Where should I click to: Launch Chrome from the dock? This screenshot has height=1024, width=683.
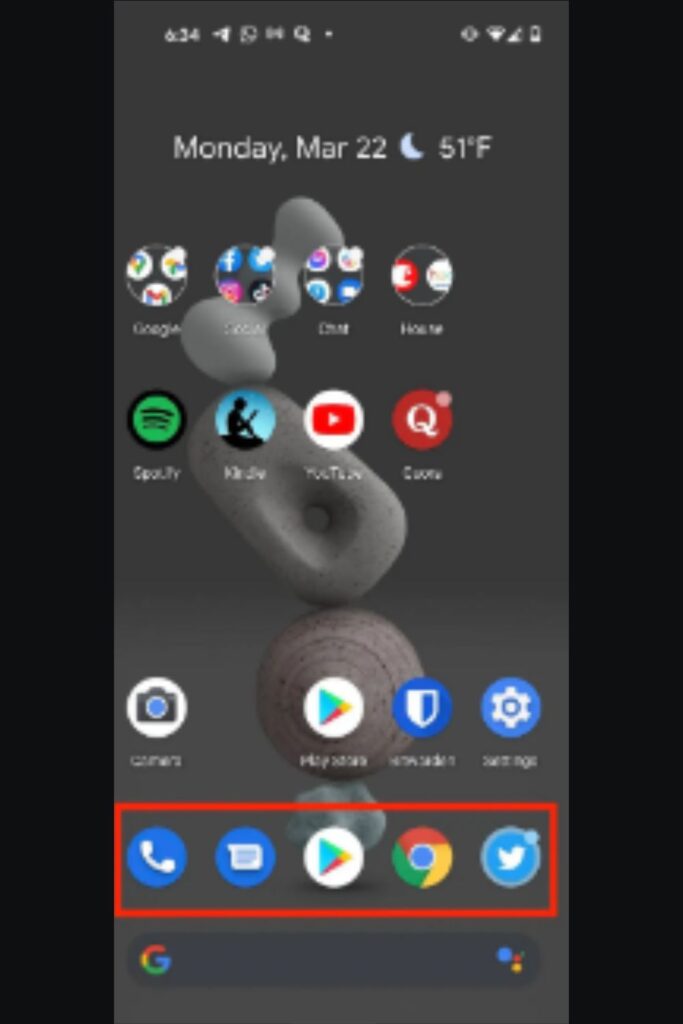tap(422, 858)
